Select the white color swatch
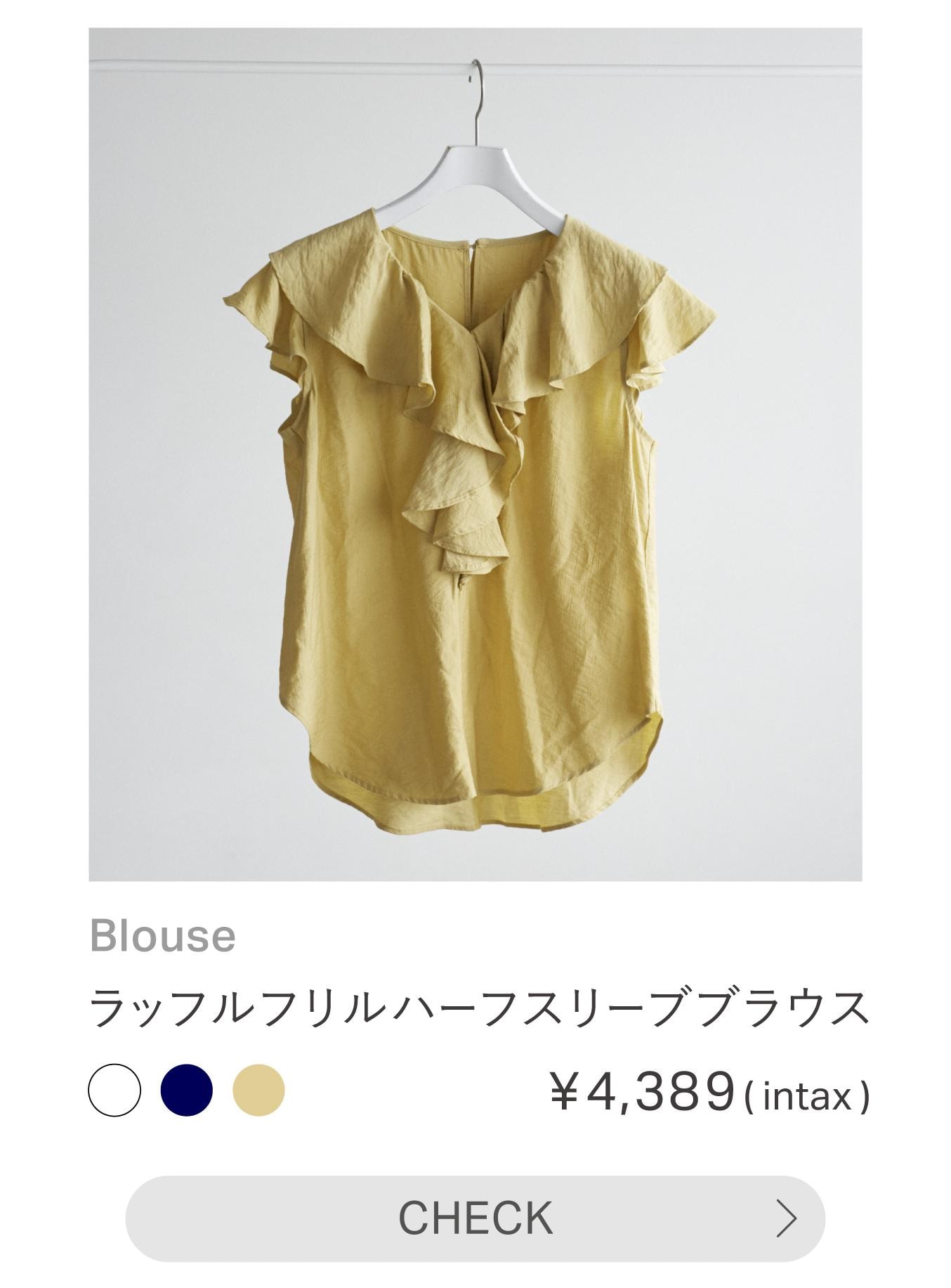The width and height of the screenshot is (951, 1288). (114, 1091)
